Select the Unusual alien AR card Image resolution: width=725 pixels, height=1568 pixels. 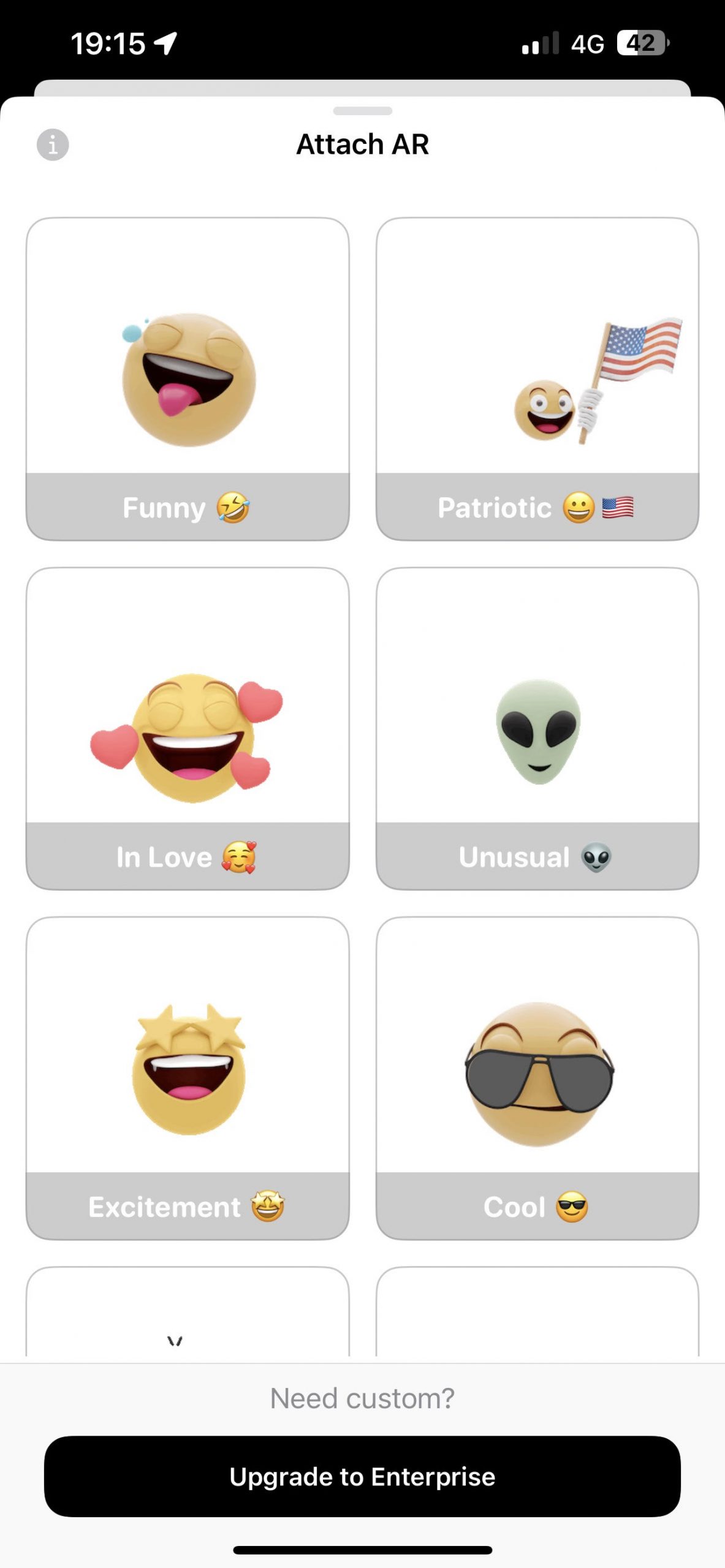pos(537,728)
